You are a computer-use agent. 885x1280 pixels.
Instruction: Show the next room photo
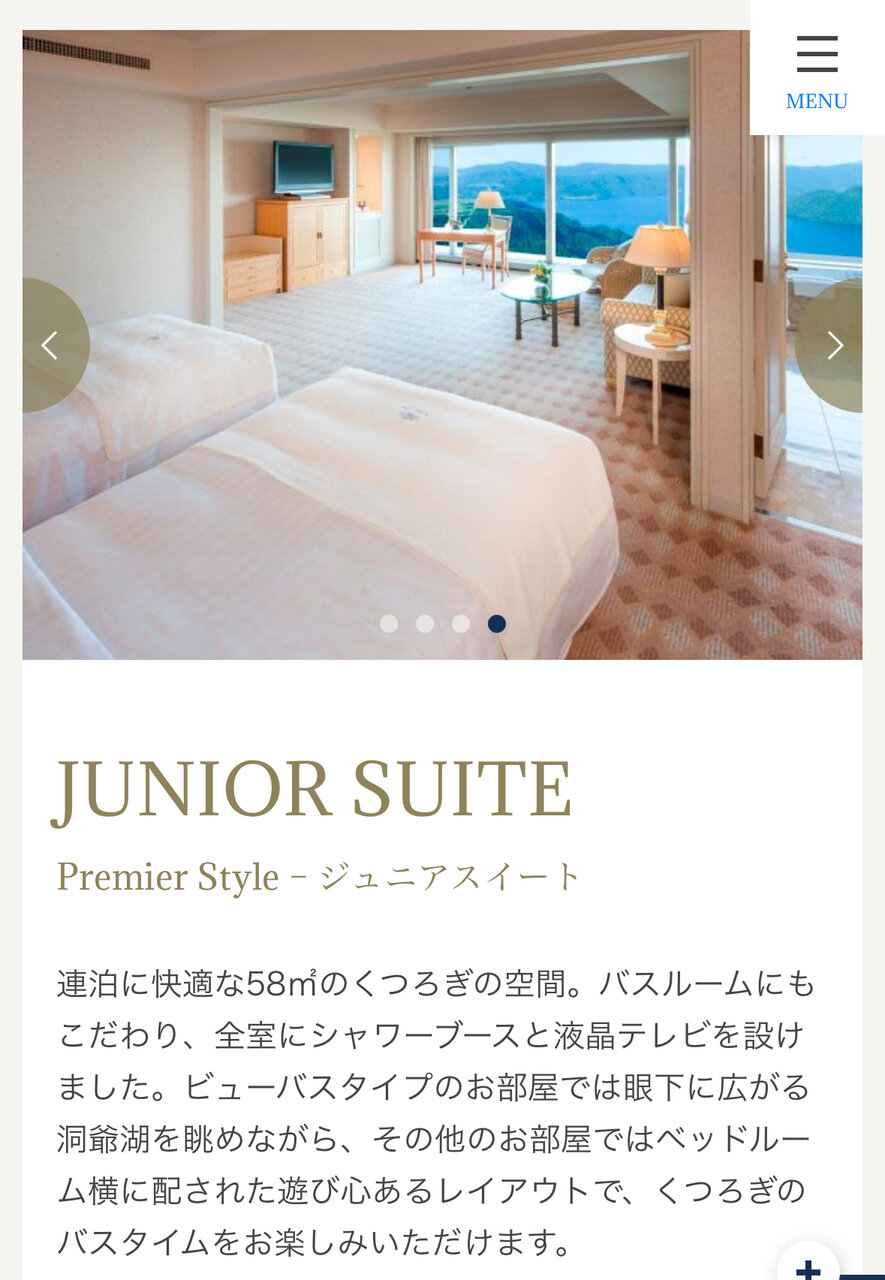pos(834,345)
